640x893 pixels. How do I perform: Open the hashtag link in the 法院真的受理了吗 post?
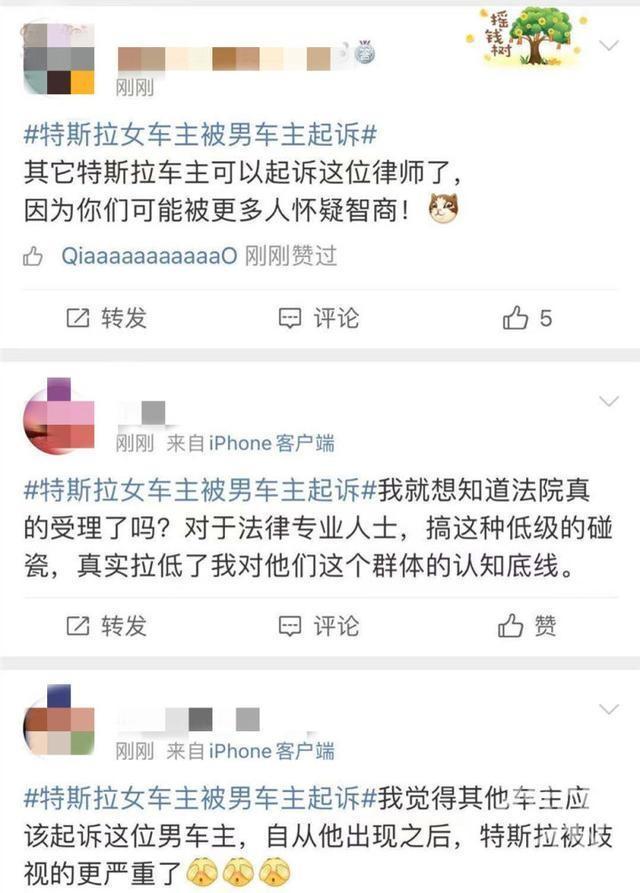point(200,491)
